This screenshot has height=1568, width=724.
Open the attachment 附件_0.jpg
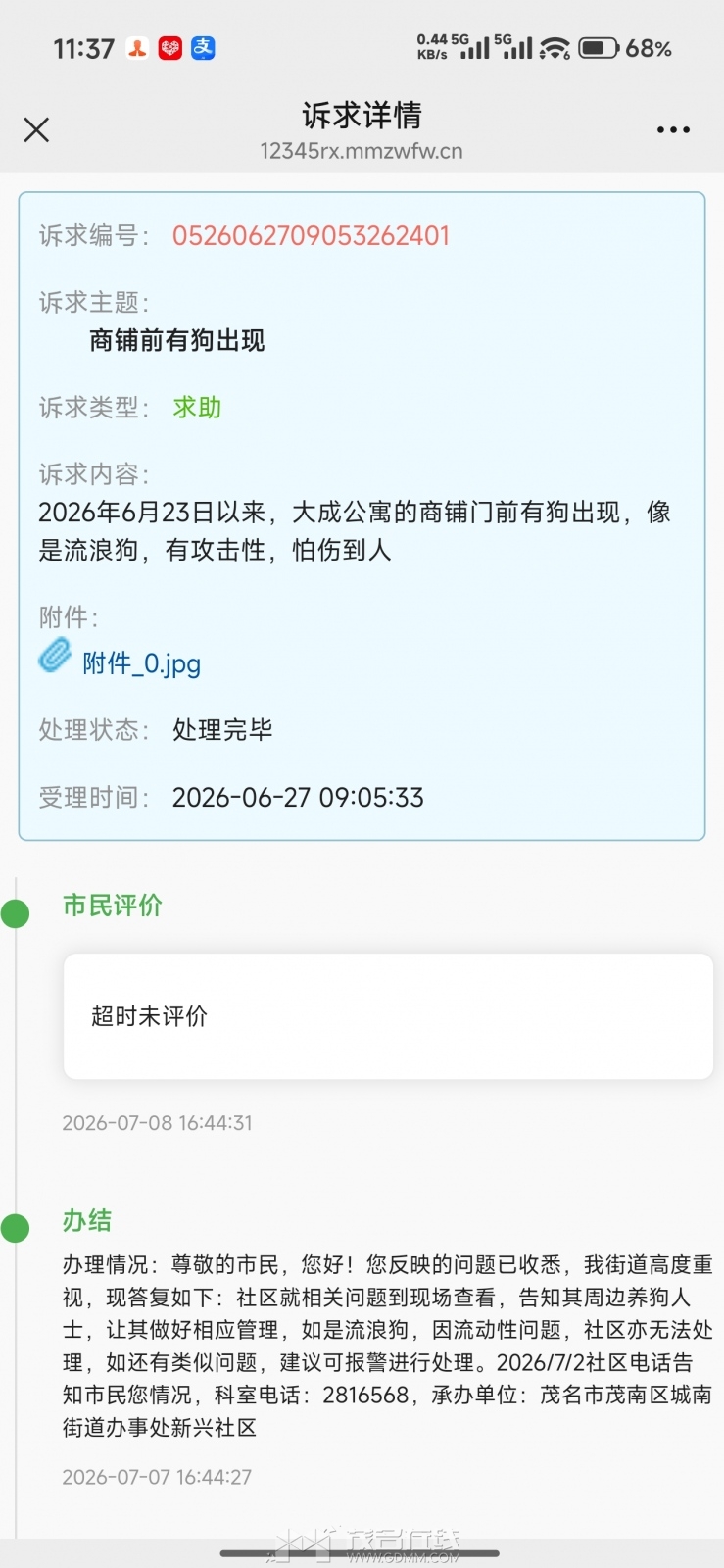141,663
